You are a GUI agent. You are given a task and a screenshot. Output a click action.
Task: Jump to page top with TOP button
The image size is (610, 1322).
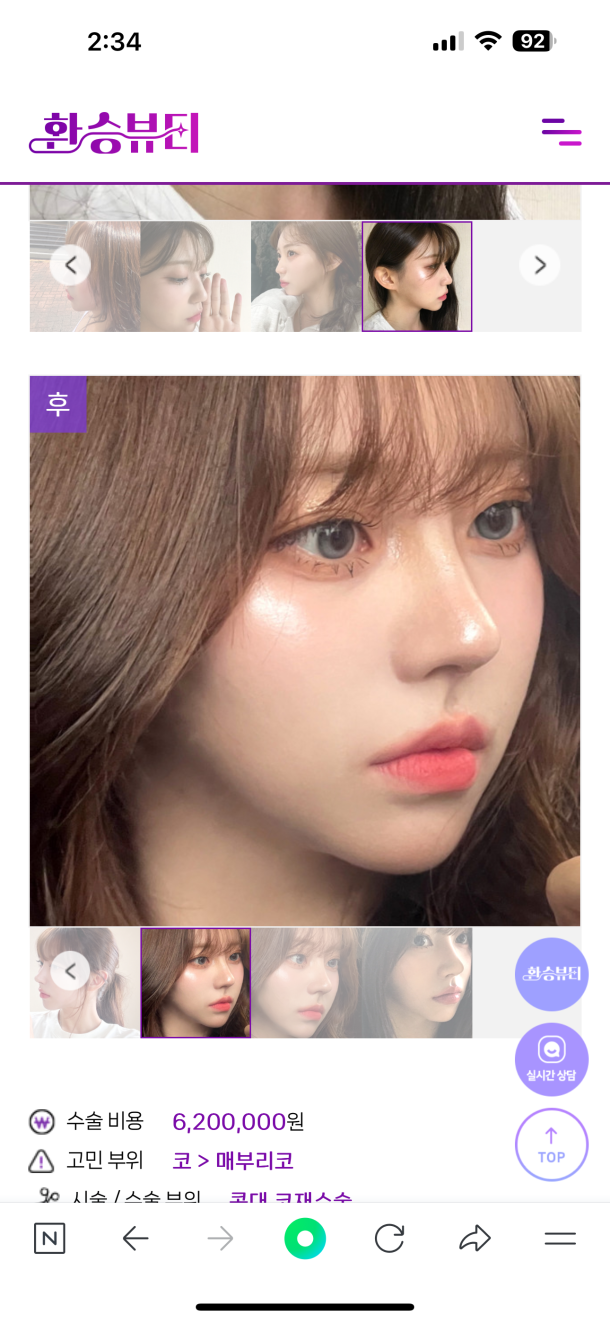click(552, 1144)
